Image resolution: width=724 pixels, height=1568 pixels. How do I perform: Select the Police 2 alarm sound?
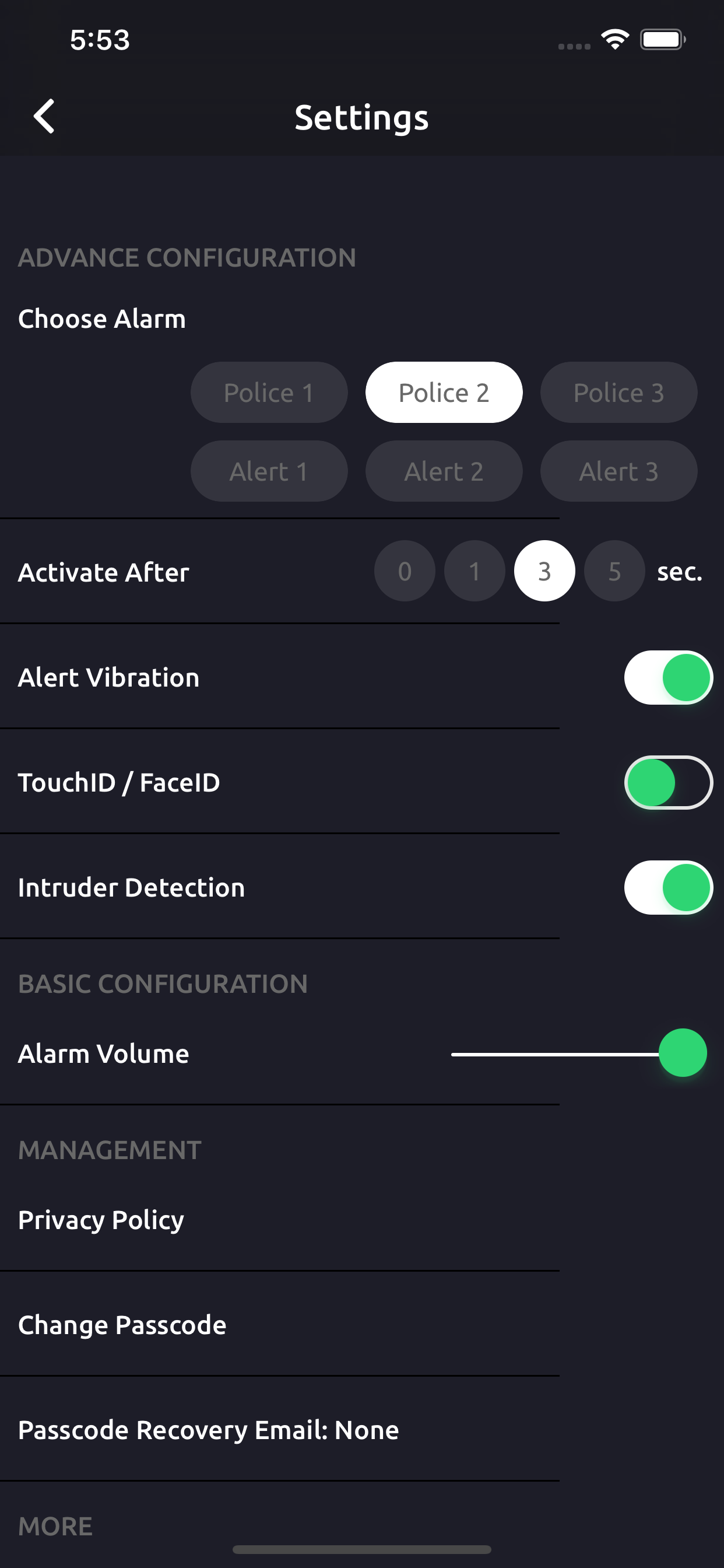coord(444,392)
